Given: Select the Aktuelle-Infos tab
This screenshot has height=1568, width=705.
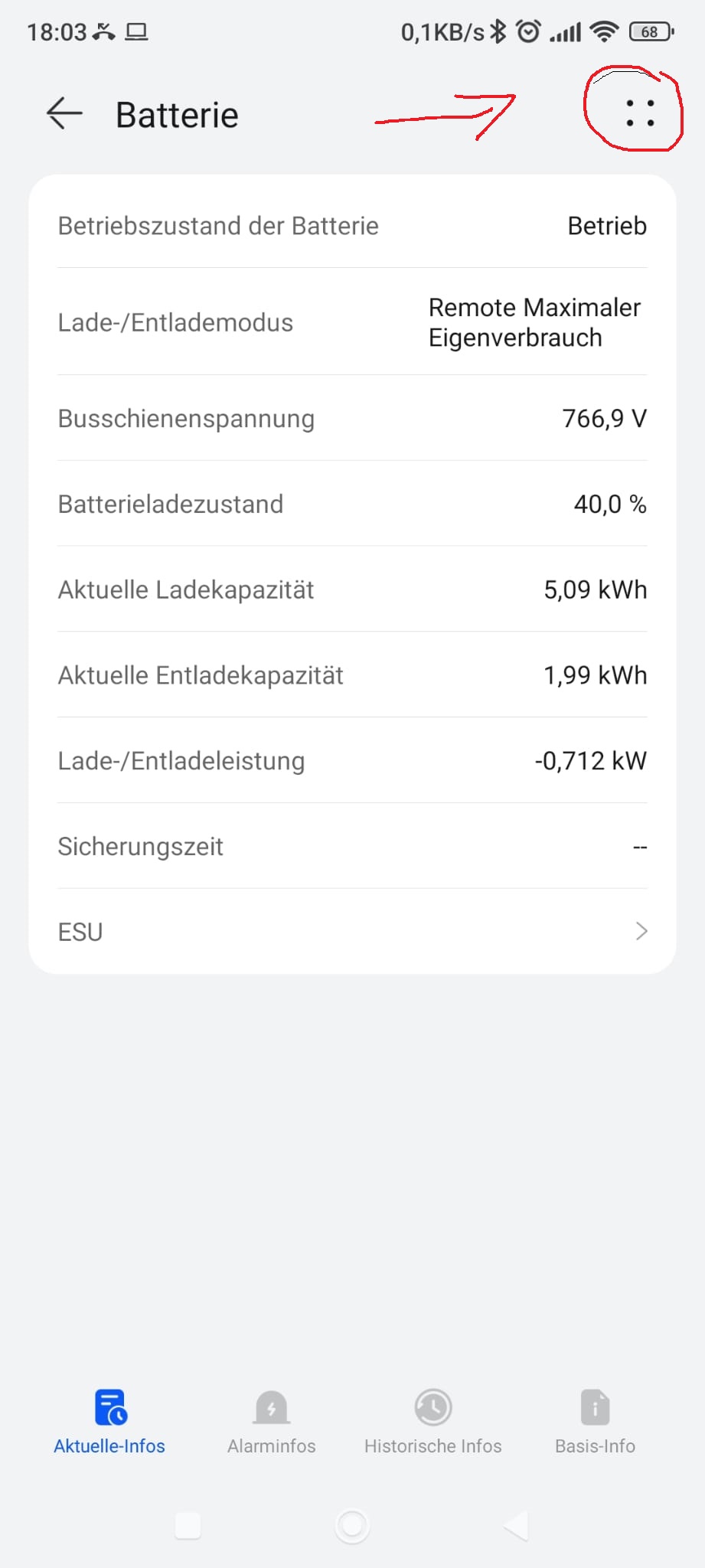Looking at the screenshot, I should point(109,1422).
